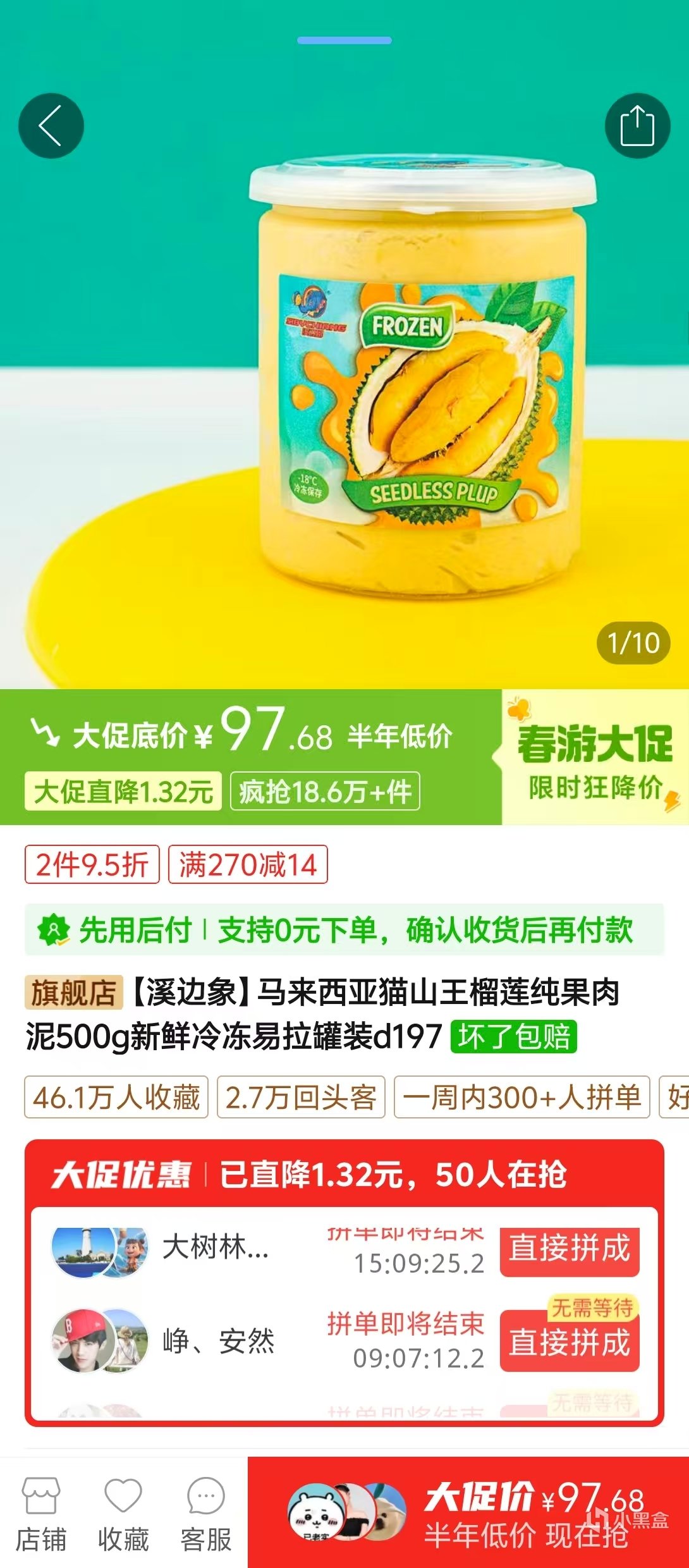View the 满270减14 coupon offer
Screen dimensions: 689x1568
248,864
